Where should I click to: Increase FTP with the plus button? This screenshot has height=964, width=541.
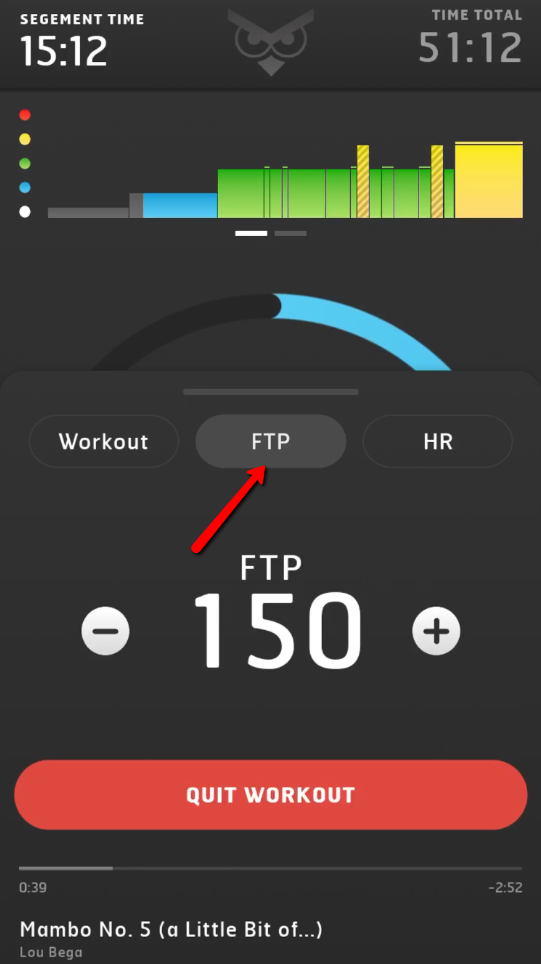click(436, 631)
